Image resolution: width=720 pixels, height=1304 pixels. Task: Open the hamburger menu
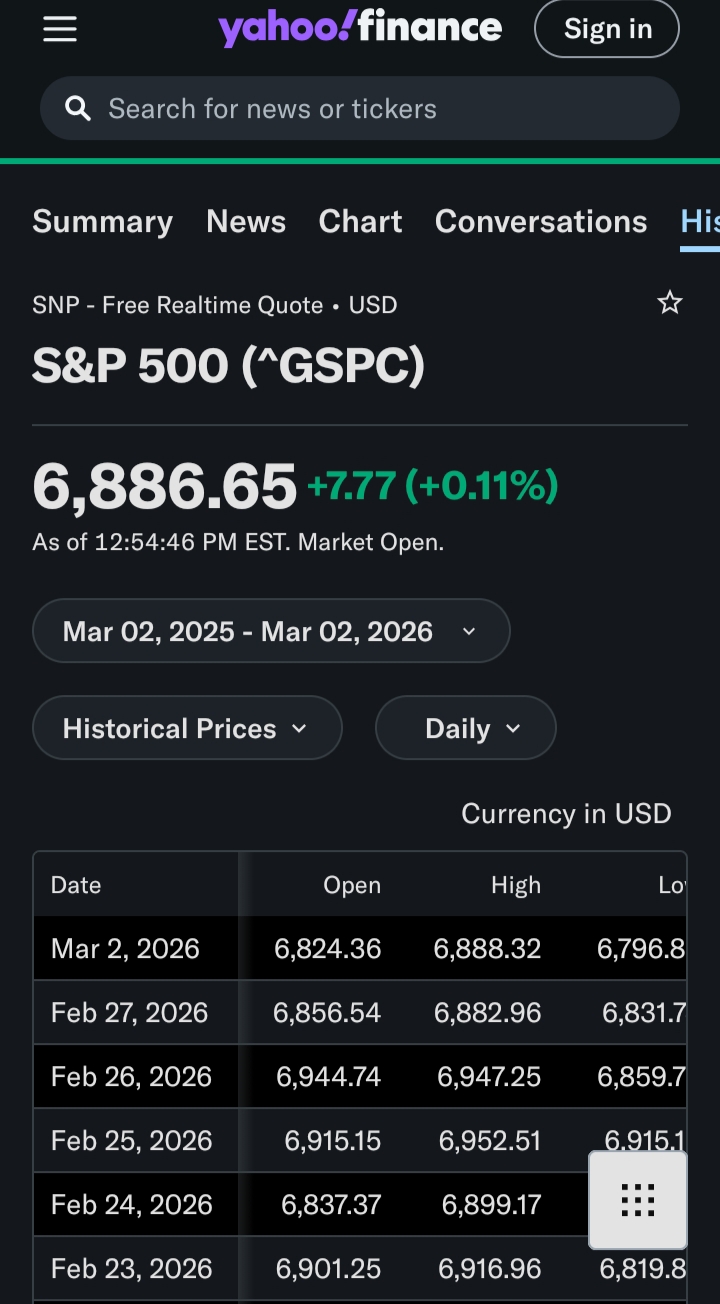click(60, 30)
